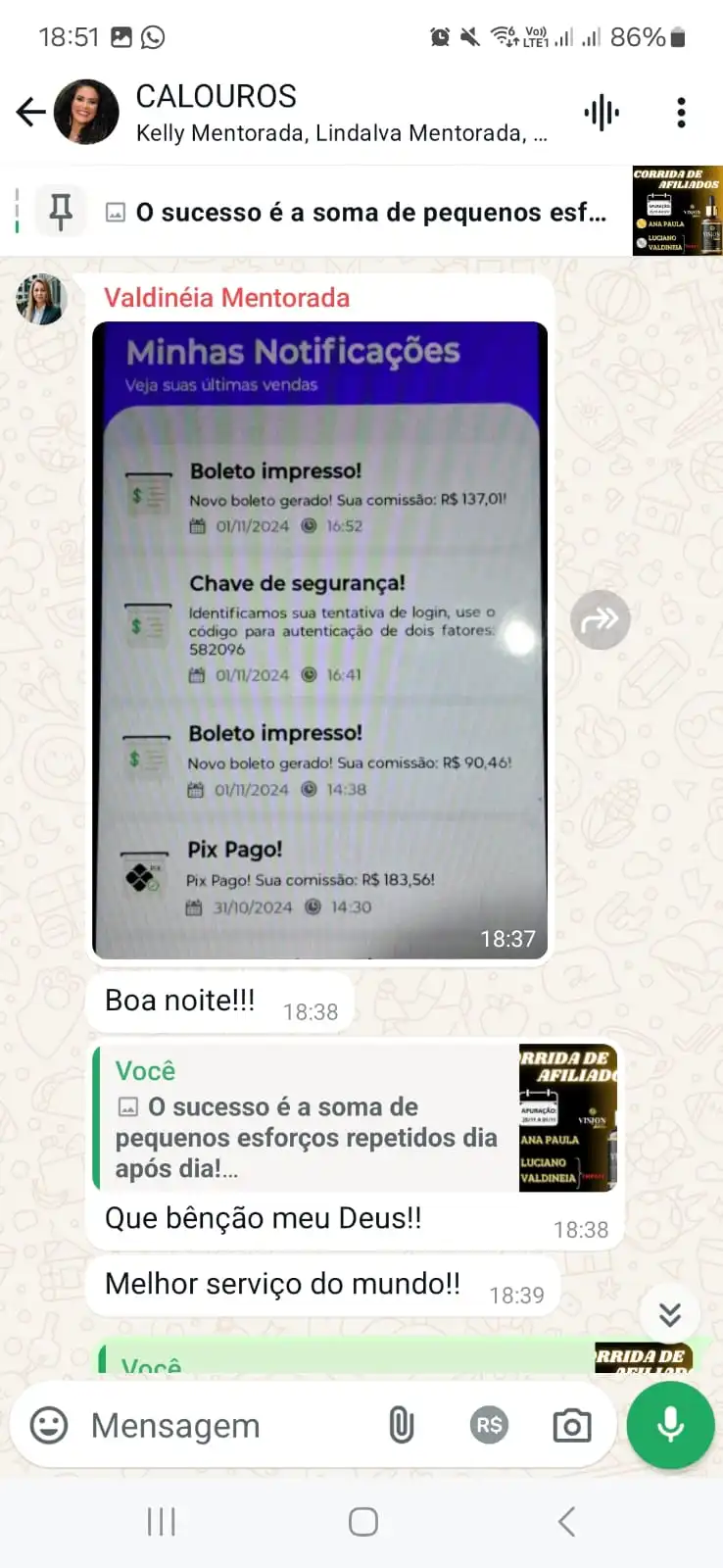Open the R$ payment option

click(489, 1425)
